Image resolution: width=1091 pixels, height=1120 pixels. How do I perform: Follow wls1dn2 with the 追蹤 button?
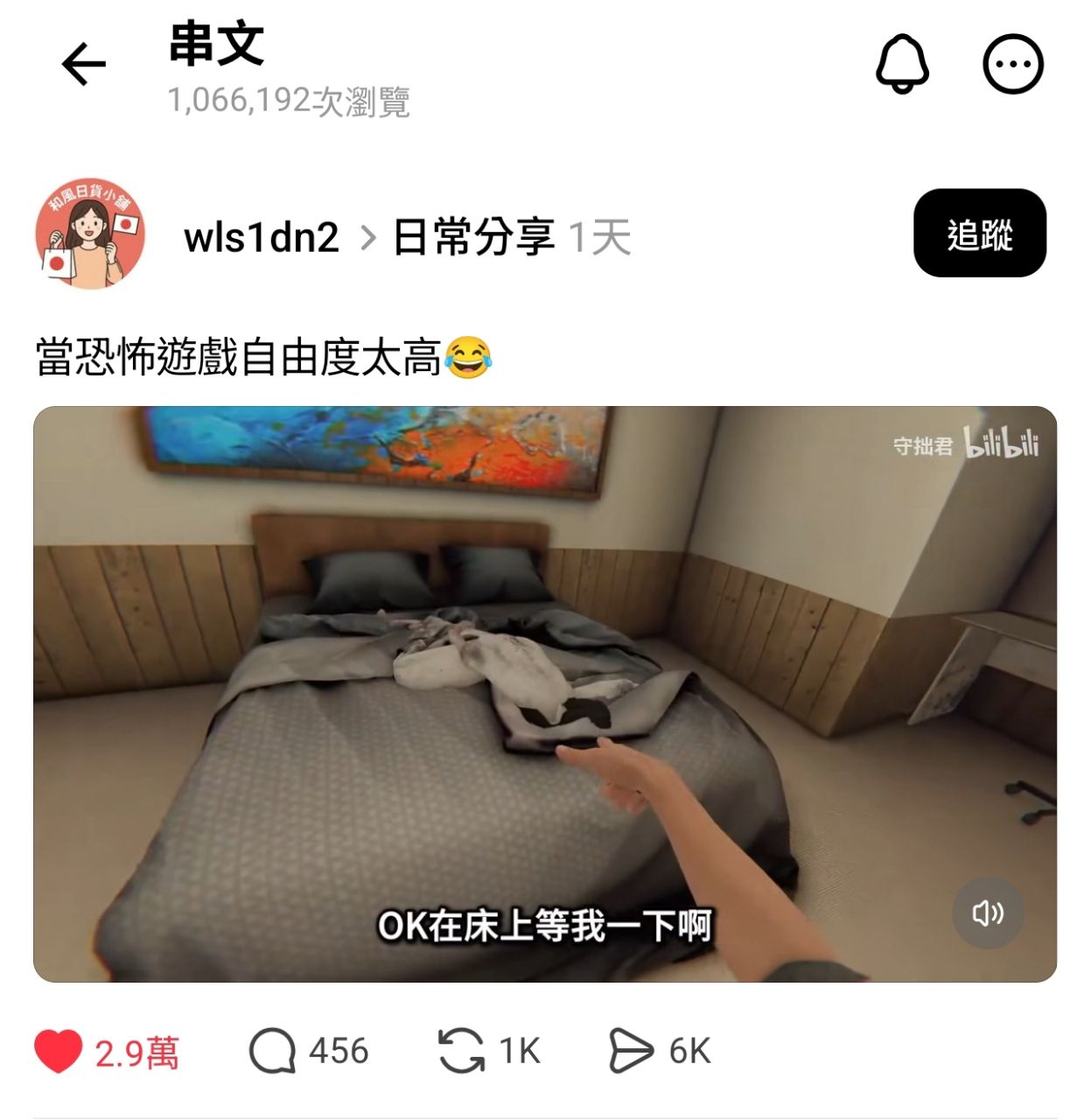coord(979,233)
